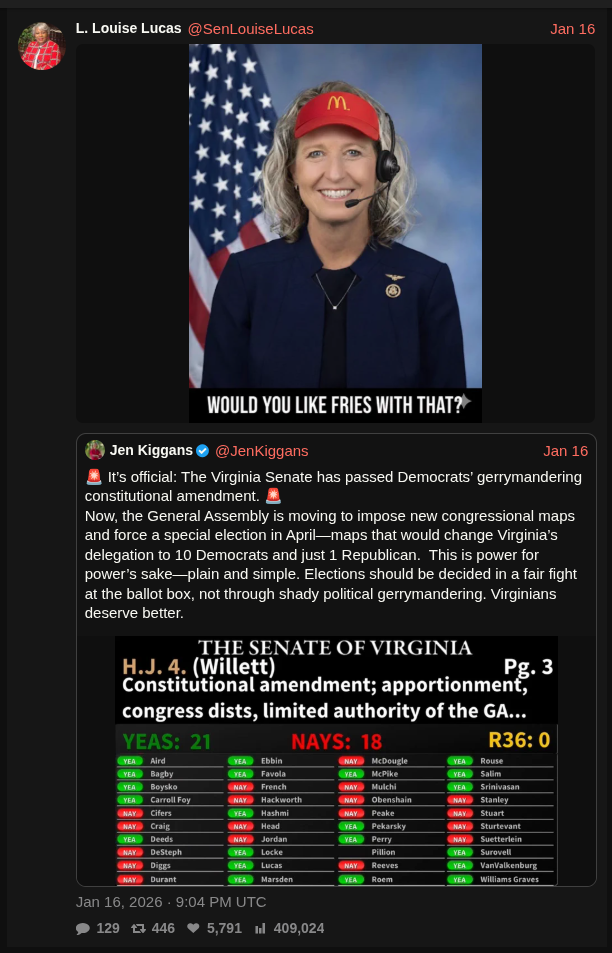Image resolution: width=612 pixels, height=953 pixels.
Task: Open the Jan 16 date link on Lucas's post
Action: coord(572,29)
